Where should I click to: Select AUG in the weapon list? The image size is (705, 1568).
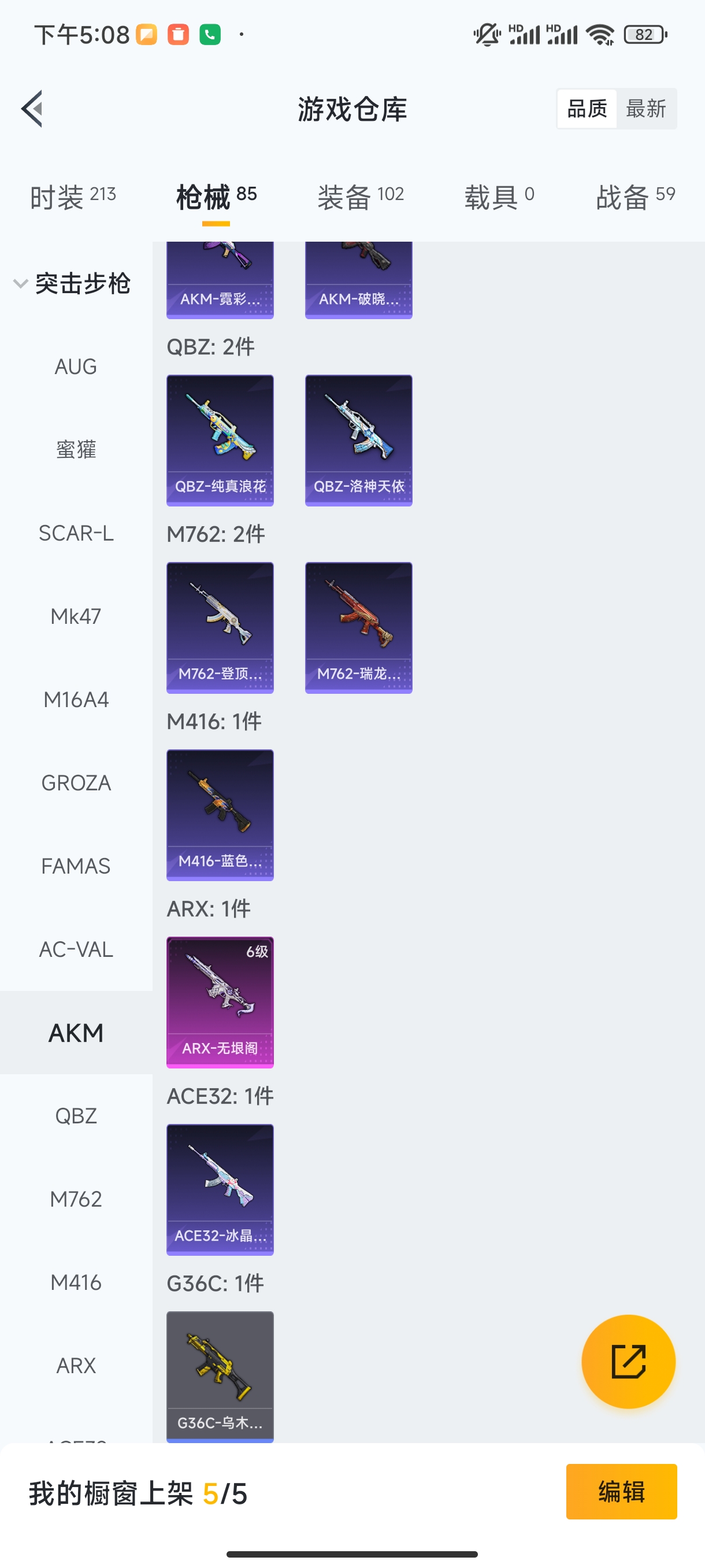click(x=76, y=367)
